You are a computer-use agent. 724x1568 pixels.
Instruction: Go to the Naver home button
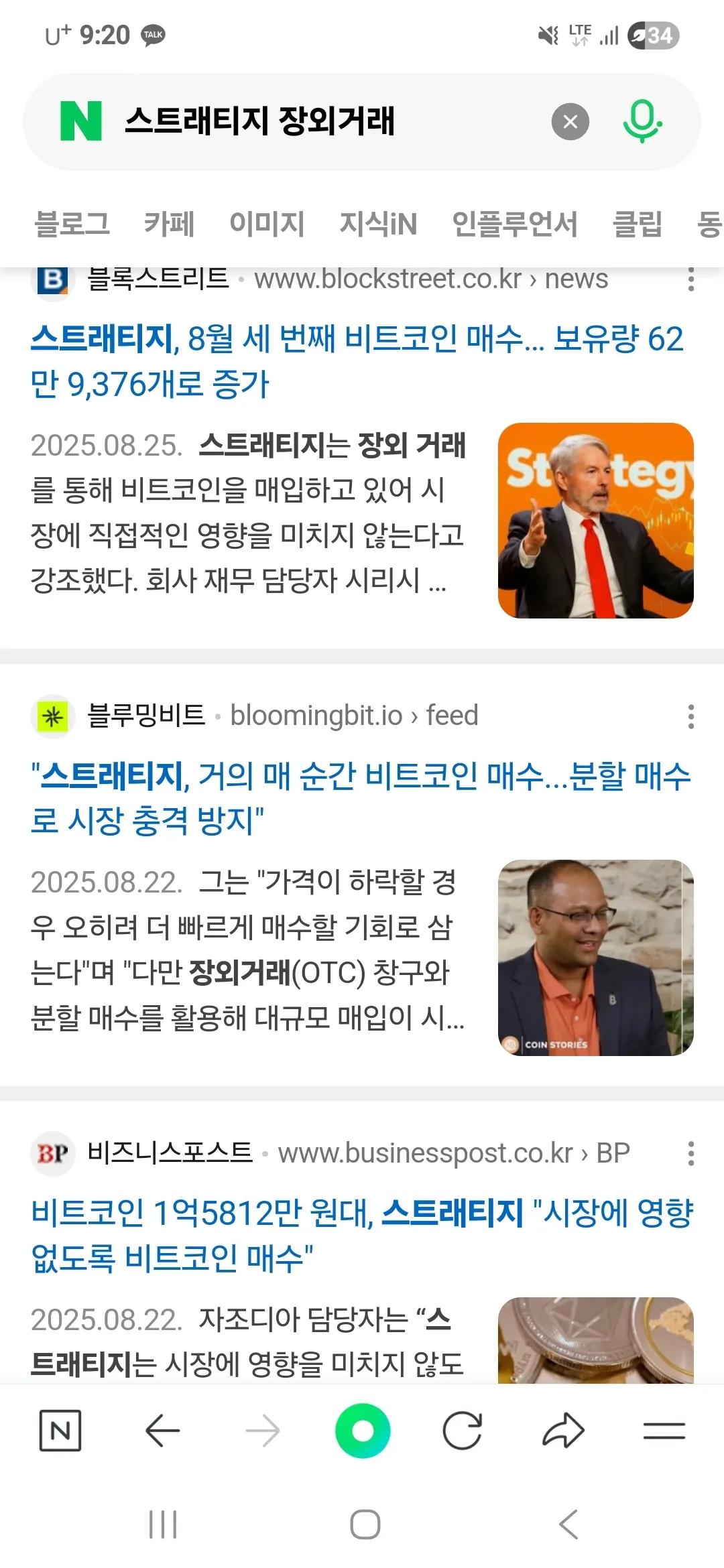click(60, 1431)
